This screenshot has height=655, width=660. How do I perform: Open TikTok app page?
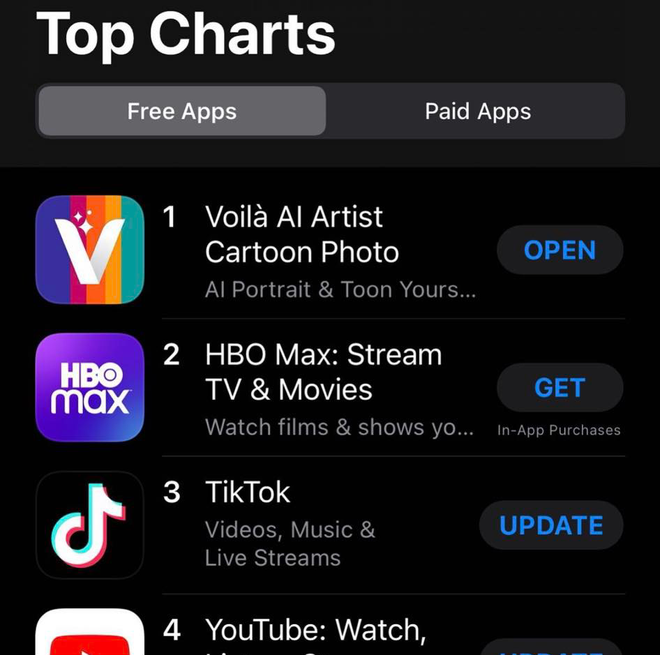click(x=248, y=492)
